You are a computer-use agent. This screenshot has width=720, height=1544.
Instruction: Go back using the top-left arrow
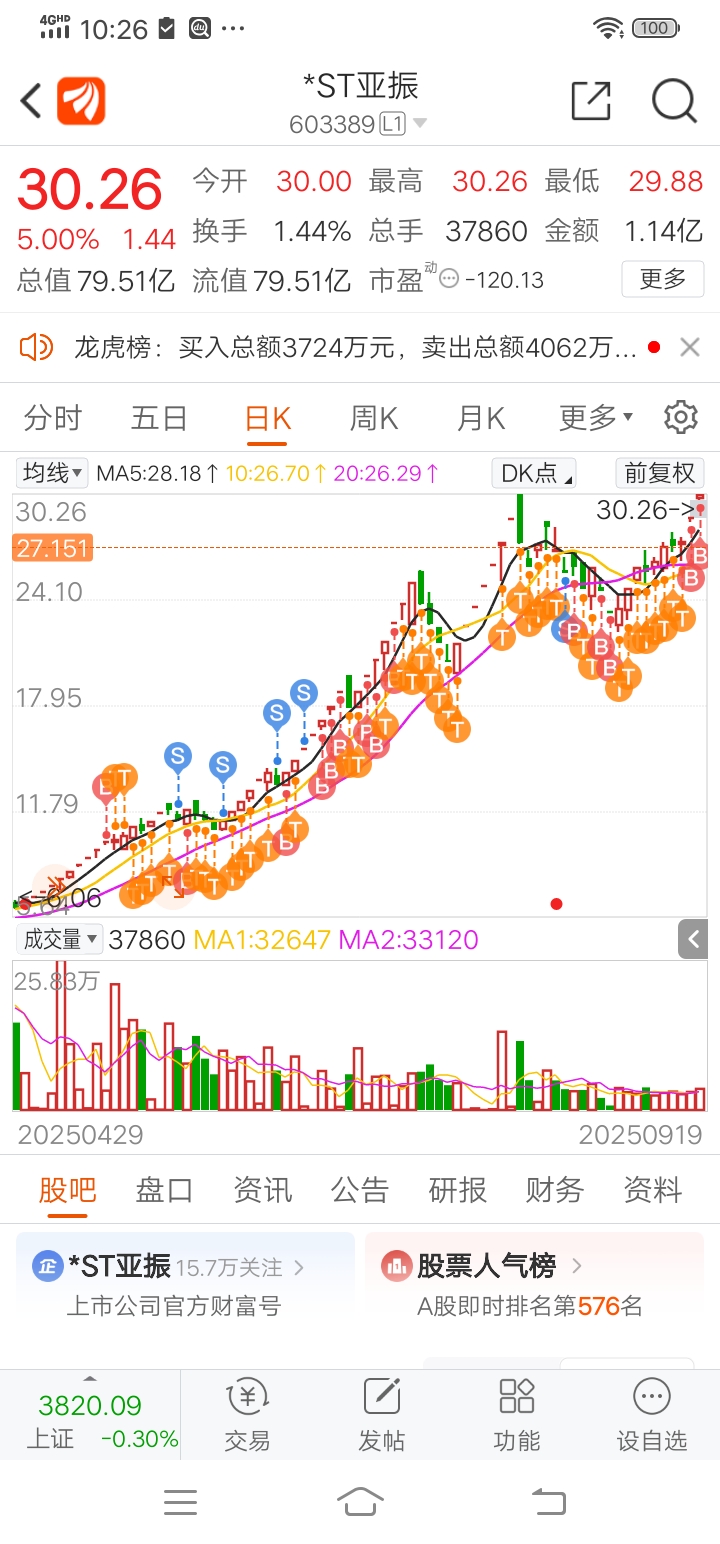click(31, 101)
